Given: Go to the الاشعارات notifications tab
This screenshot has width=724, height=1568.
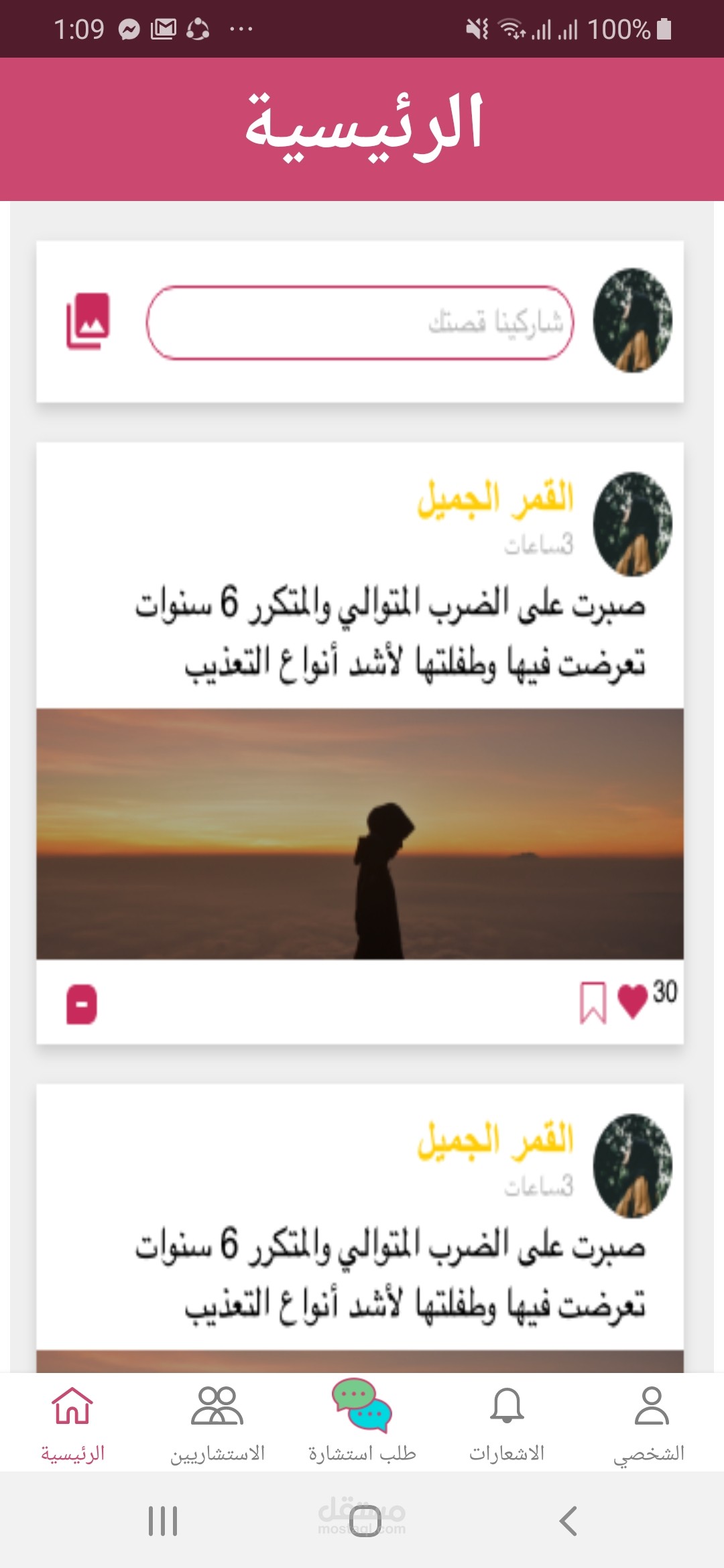Looking at the screenshot, I should point(507,1423).
